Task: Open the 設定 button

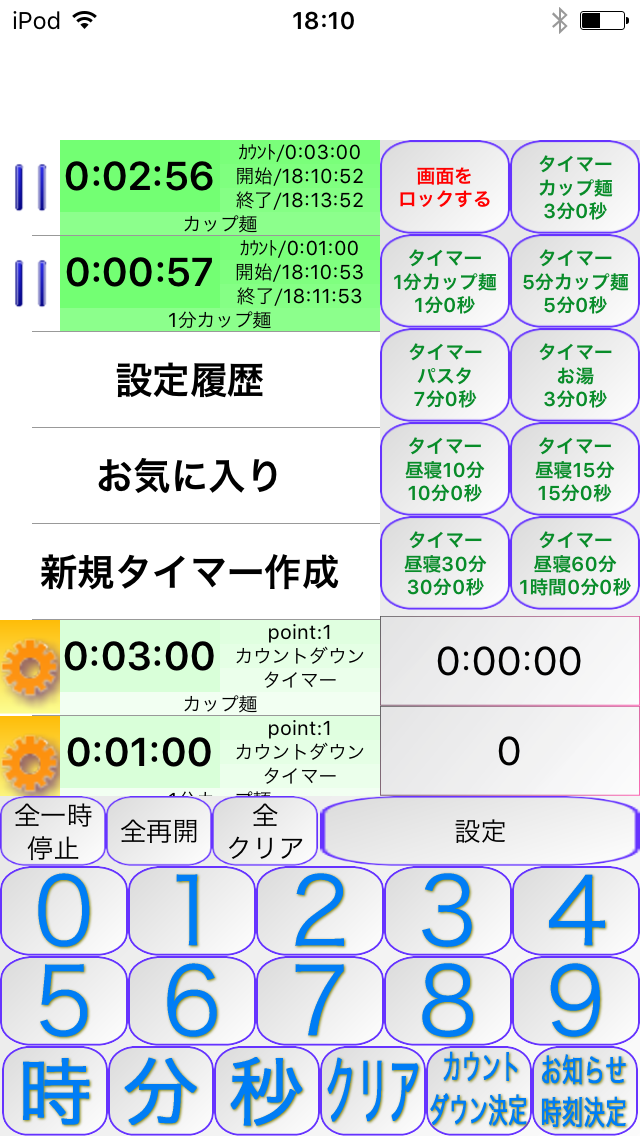Action: pyautogui.click(x=480, y=831)
